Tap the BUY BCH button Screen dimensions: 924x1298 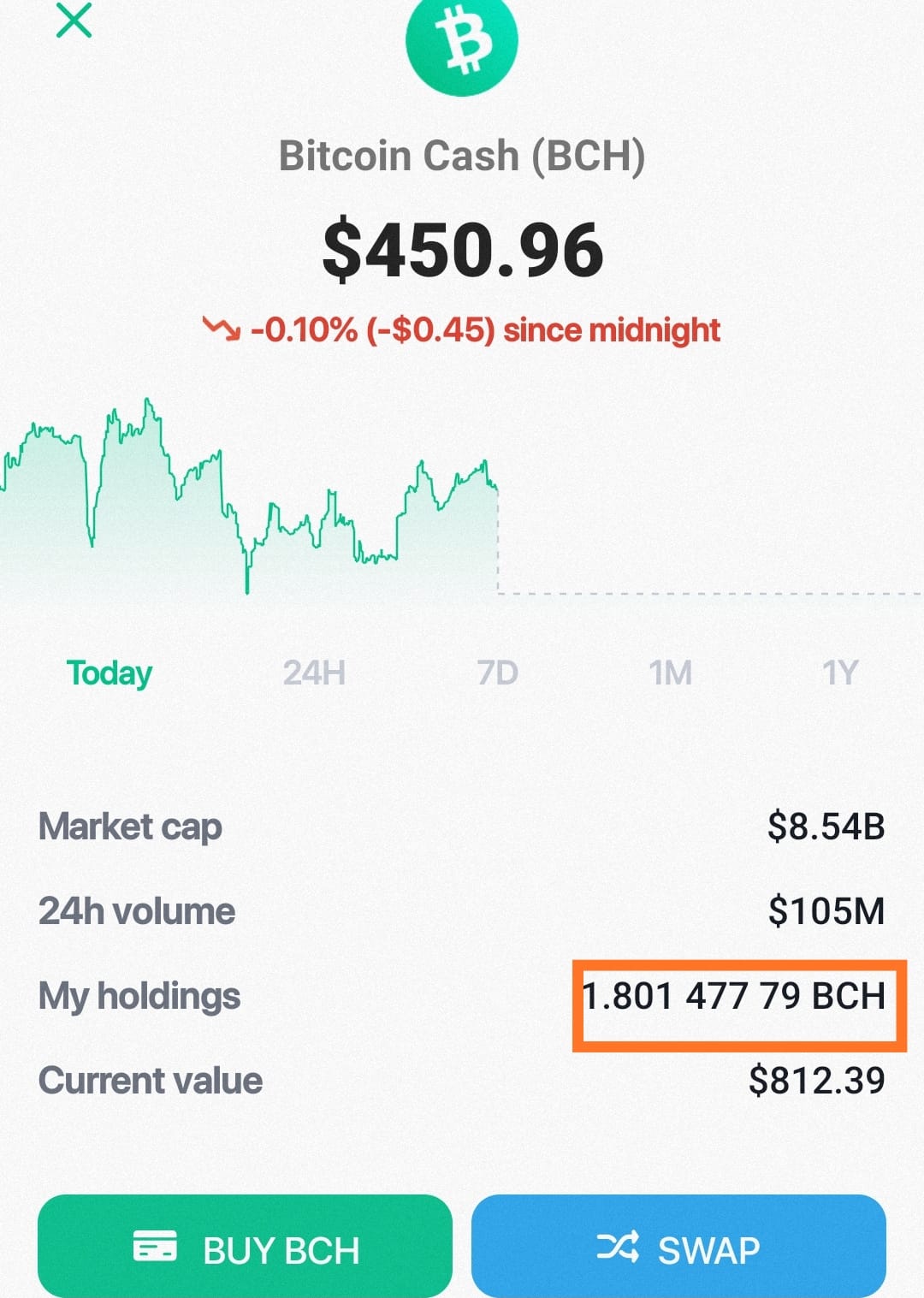(x=245, y=1247)
